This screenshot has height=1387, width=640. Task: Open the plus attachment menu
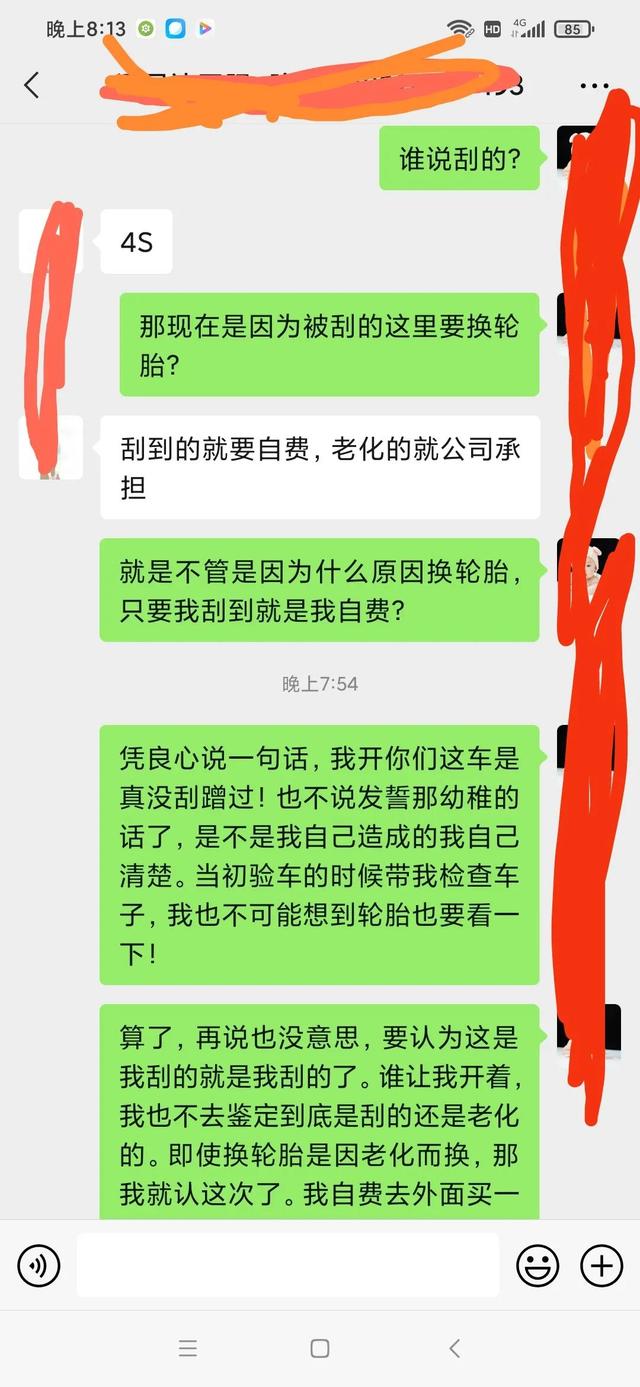pos(601,1266)
